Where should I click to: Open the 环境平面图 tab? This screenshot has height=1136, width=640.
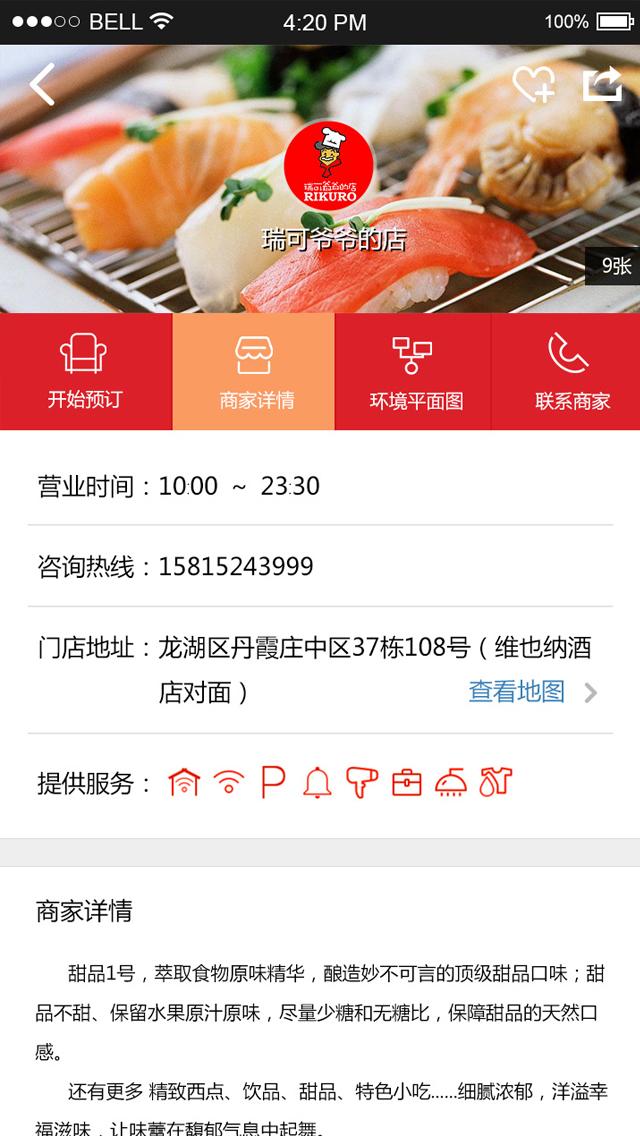(x=414, y=372)
